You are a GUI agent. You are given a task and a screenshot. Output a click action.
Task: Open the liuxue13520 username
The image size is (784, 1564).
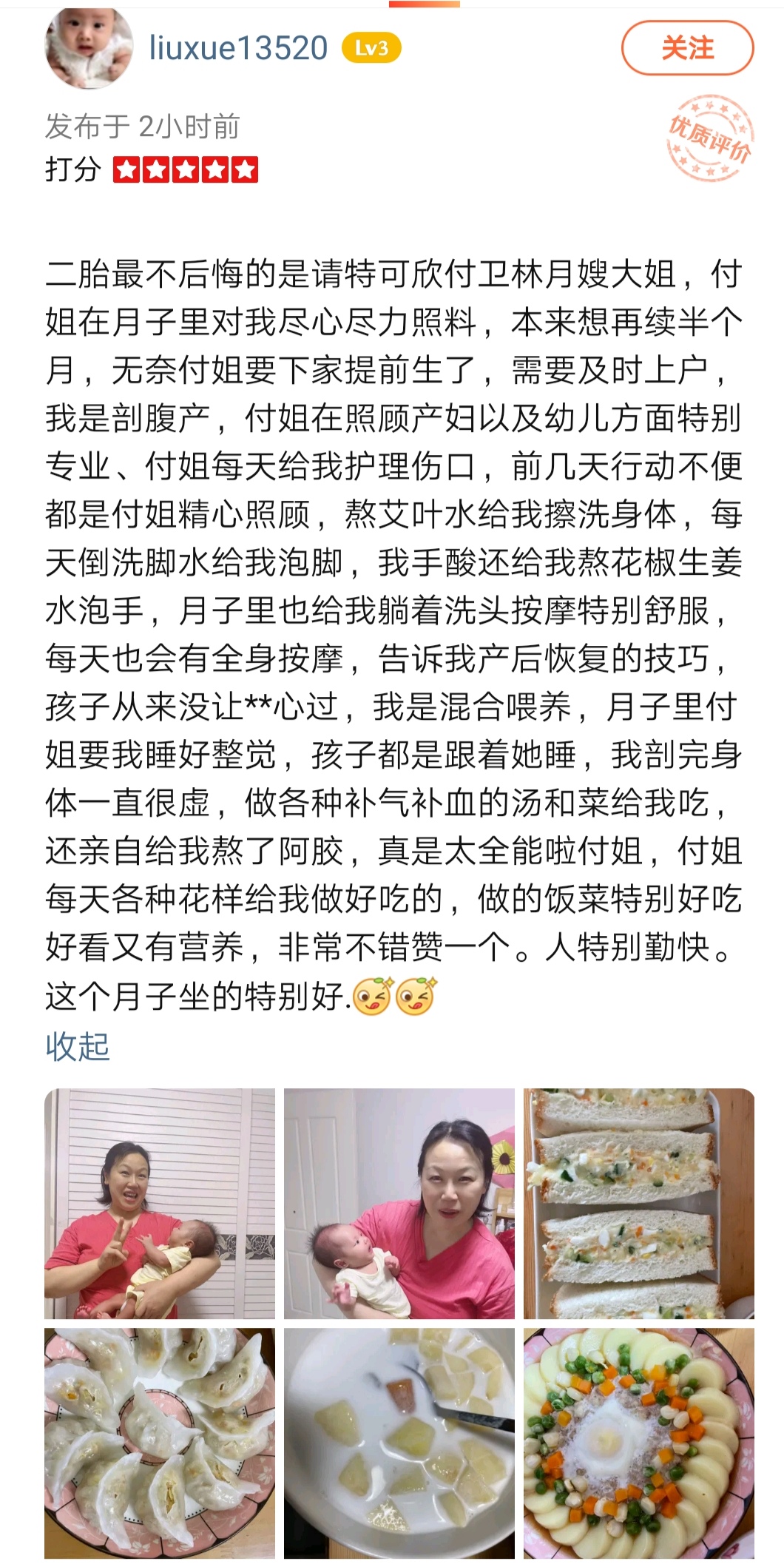238,48
